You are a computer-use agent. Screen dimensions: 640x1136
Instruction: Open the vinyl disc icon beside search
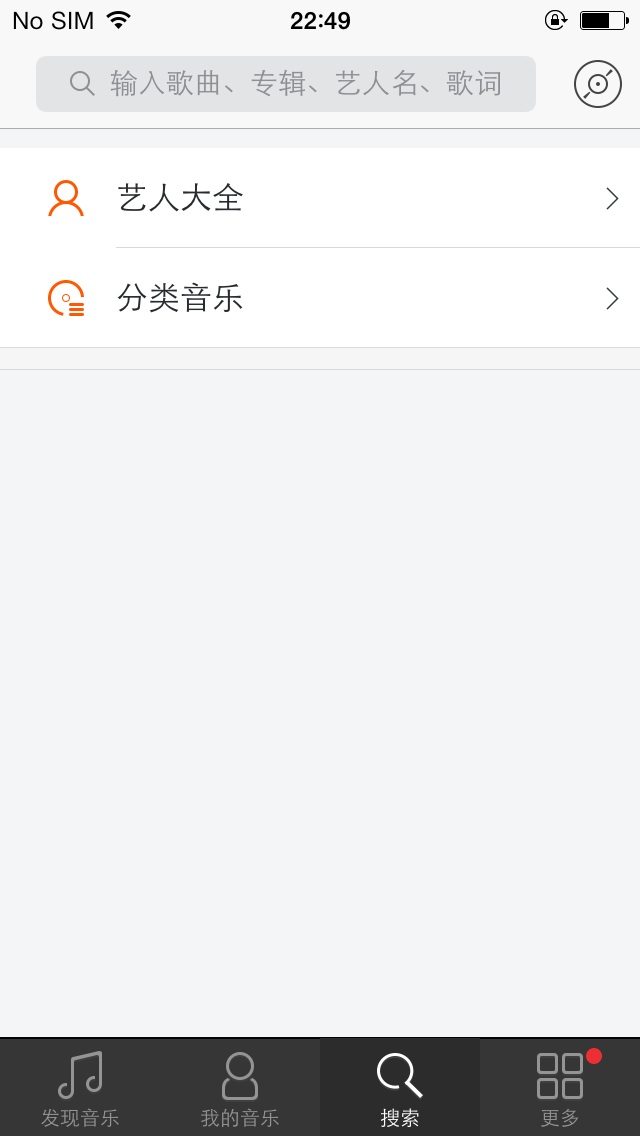[x=597, y=84]
